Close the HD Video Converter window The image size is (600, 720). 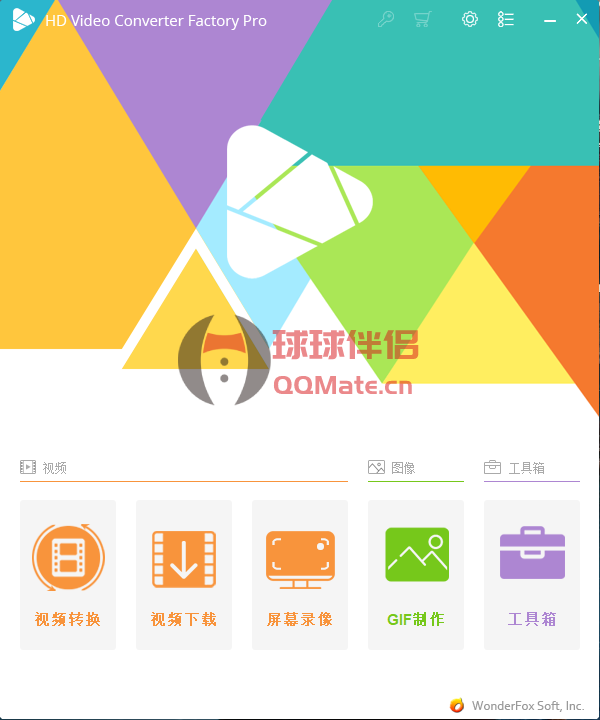pos(582,19)
